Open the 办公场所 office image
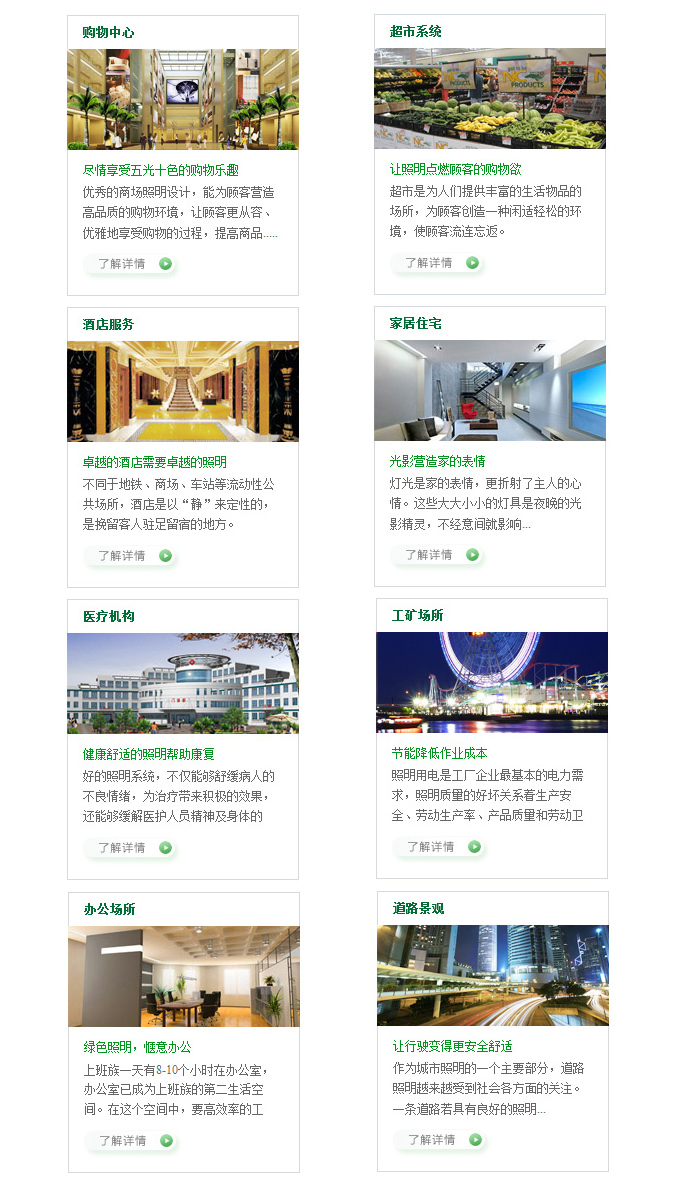 (184, 976)
